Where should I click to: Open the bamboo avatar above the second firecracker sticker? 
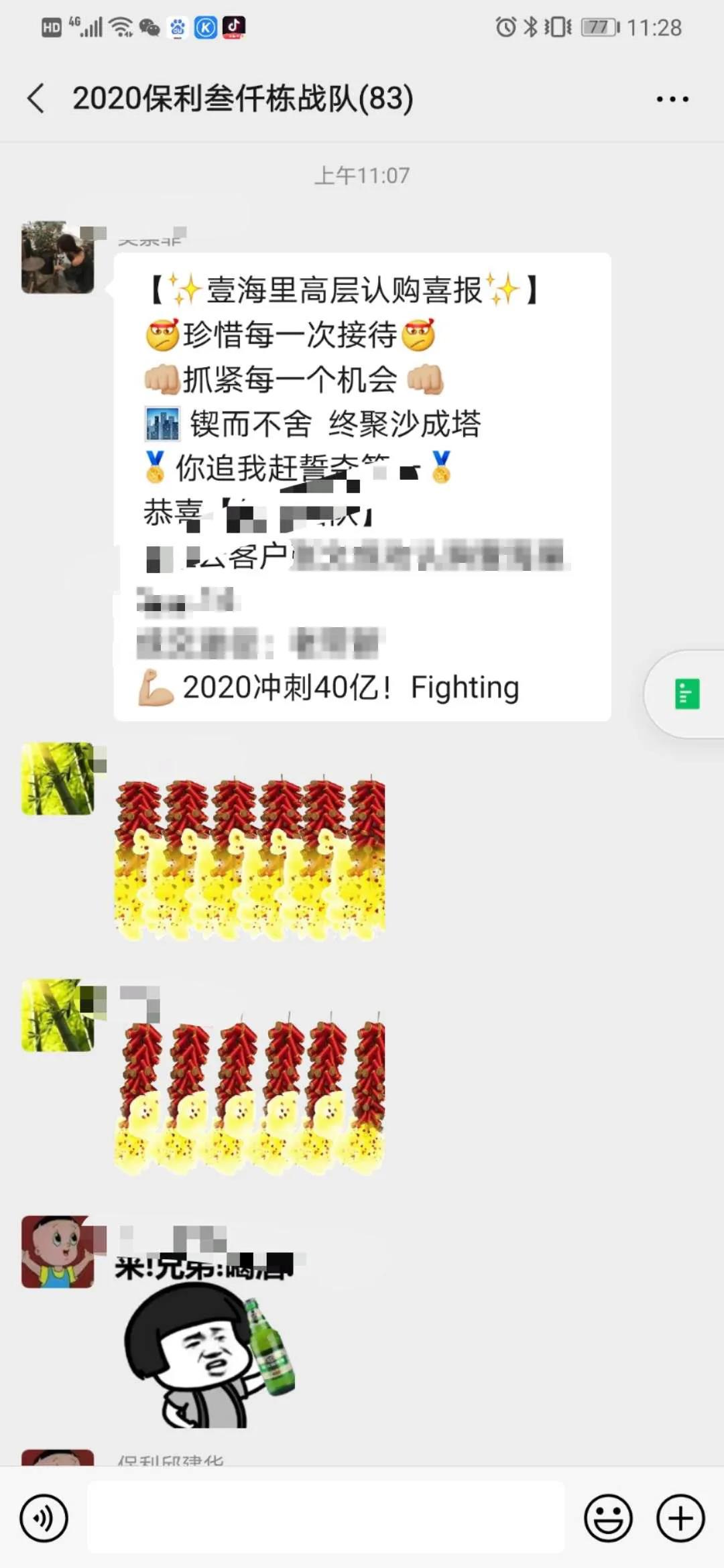pos(58,1015)
